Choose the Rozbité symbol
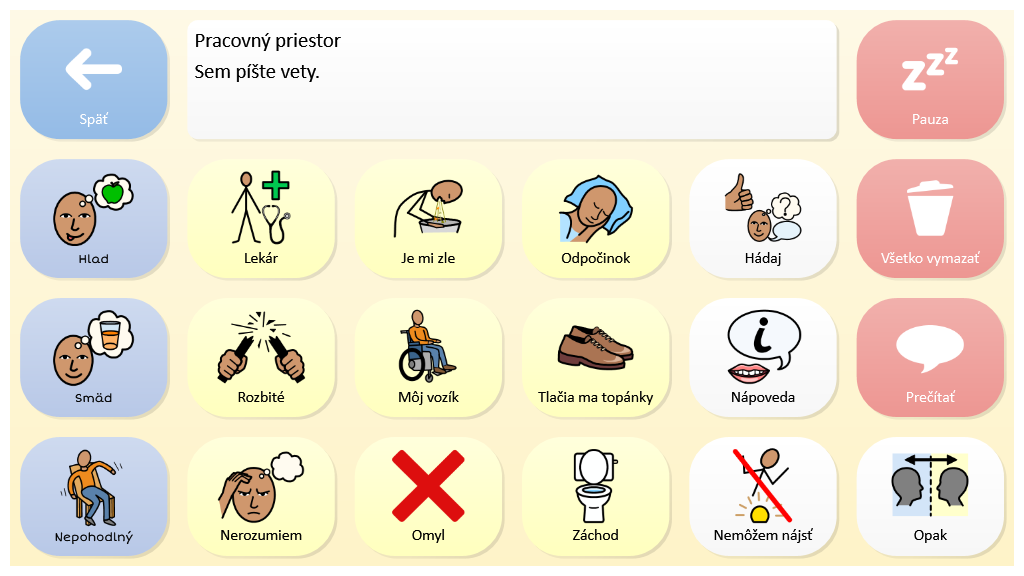 261,357
